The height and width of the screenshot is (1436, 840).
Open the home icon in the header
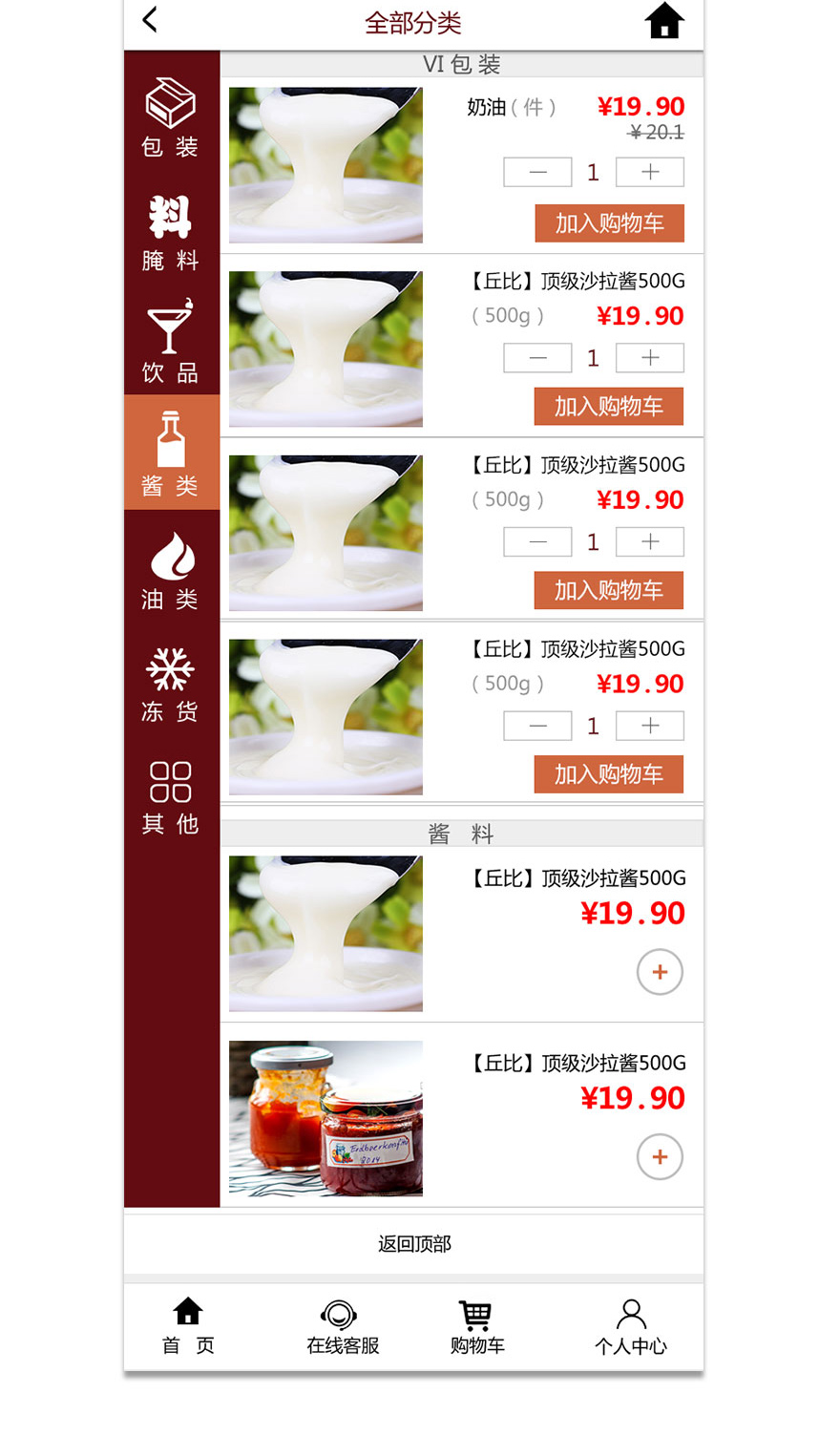click(x=664, y=20)
